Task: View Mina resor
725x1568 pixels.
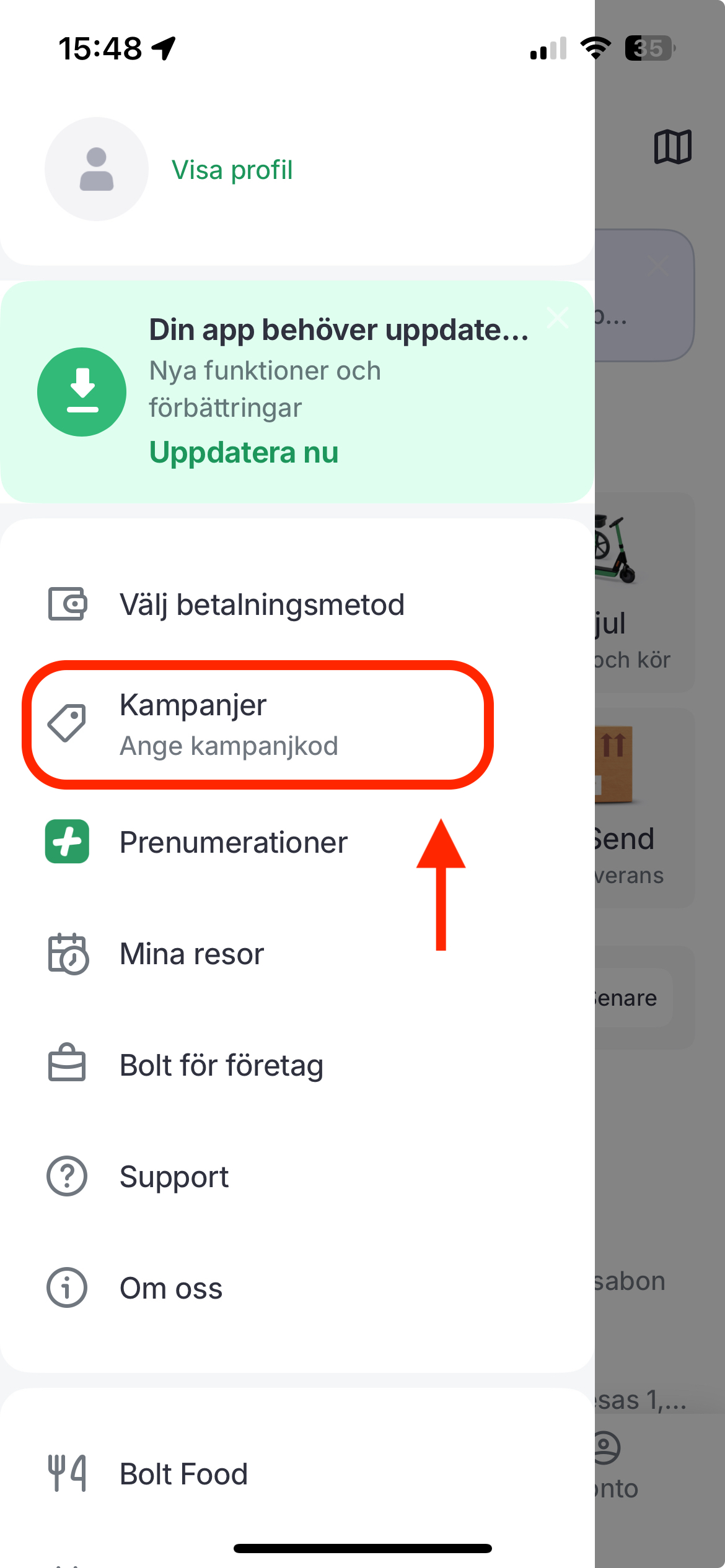Action: coord(191,954)
